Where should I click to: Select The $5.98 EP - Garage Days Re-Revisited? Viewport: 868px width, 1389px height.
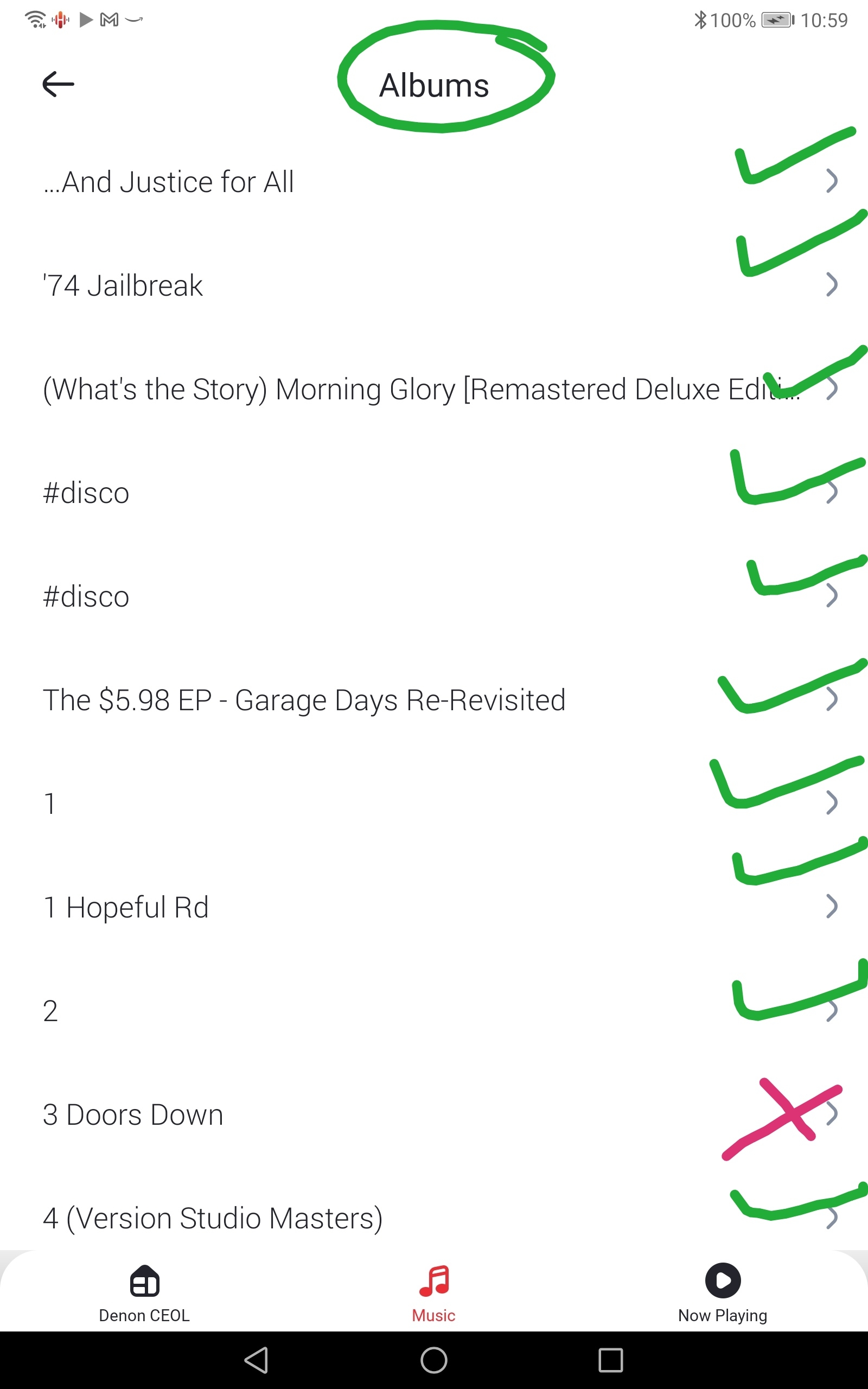(304, 700)
